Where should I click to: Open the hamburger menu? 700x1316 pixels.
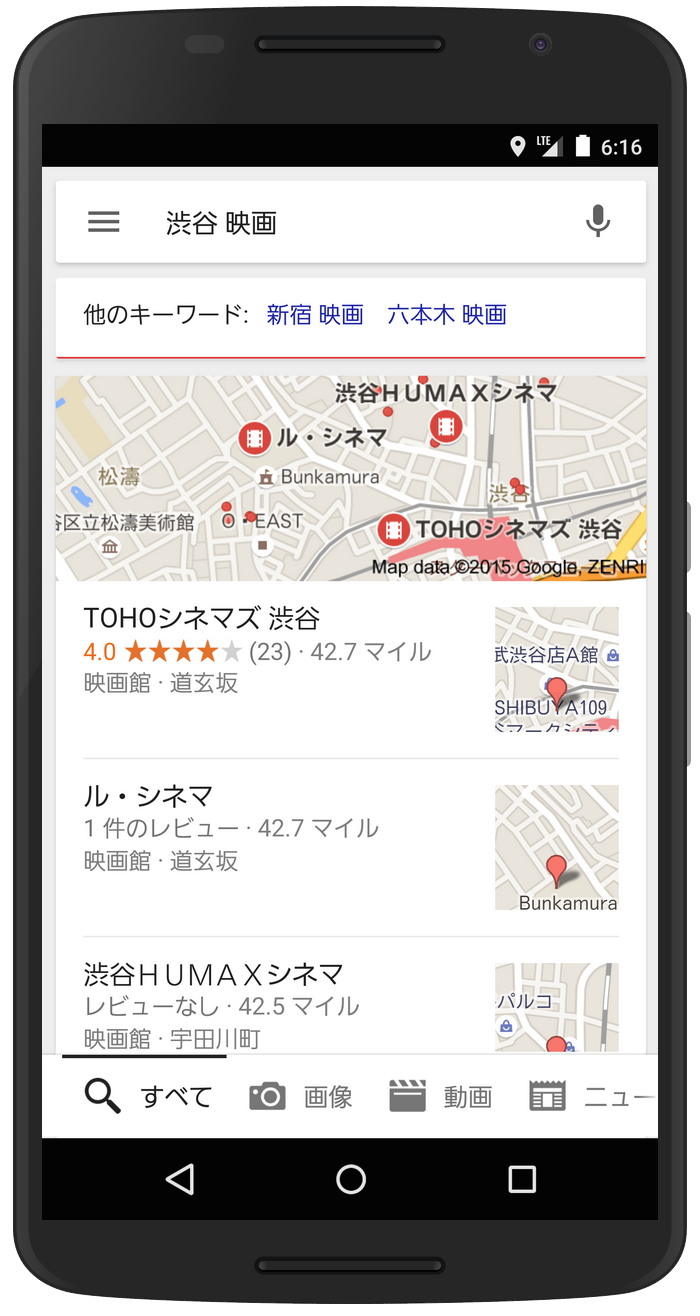point(104,222)
